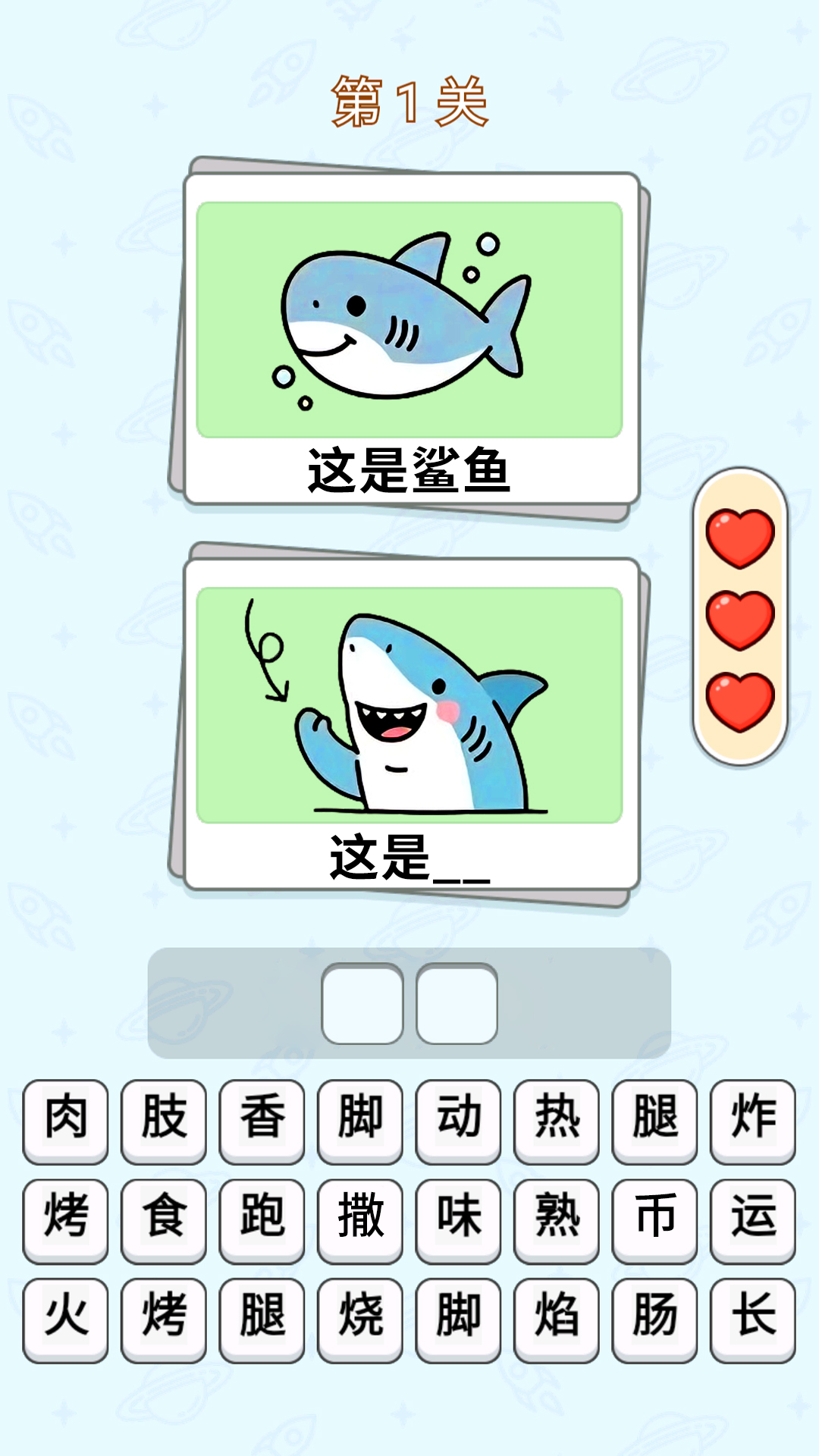
Task: Pick the 币 character tile
Action: [x=654, y=1219]
